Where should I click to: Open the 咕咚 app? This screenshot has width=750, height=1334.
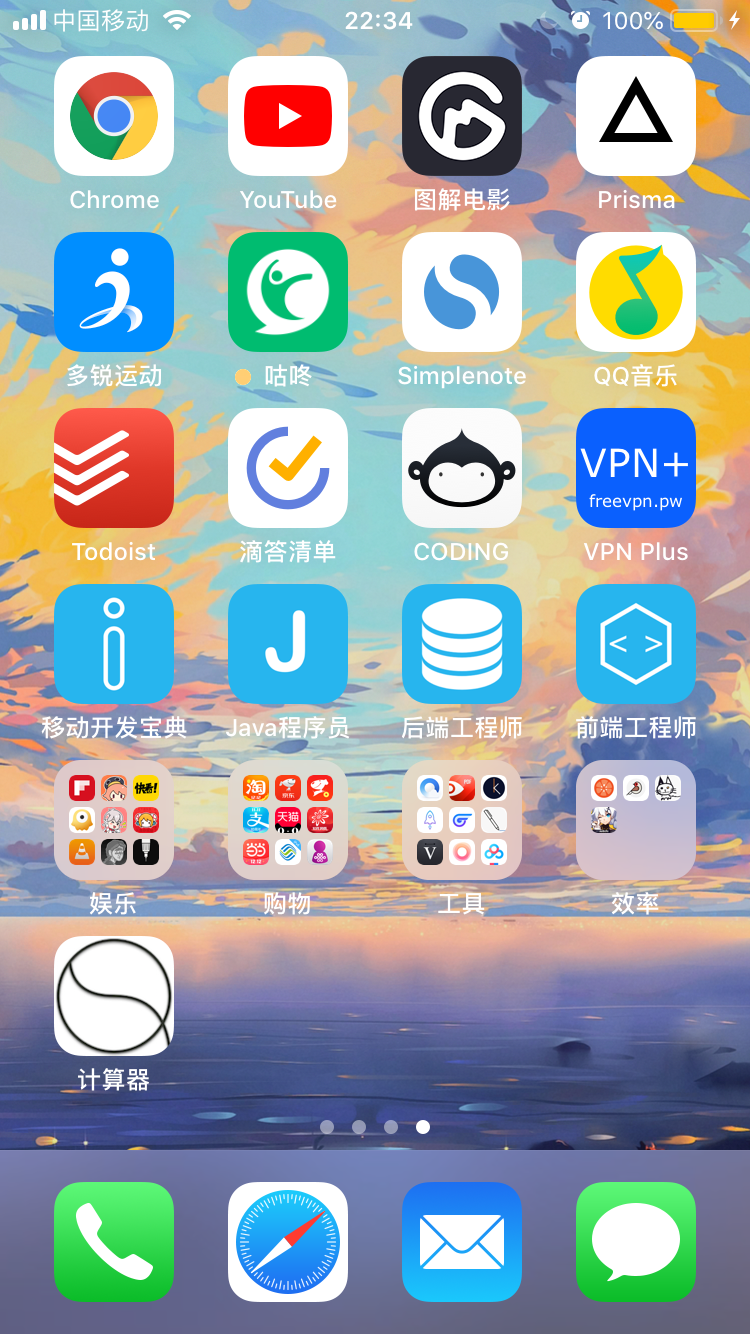pyautogui.click(x=288, y=292)
